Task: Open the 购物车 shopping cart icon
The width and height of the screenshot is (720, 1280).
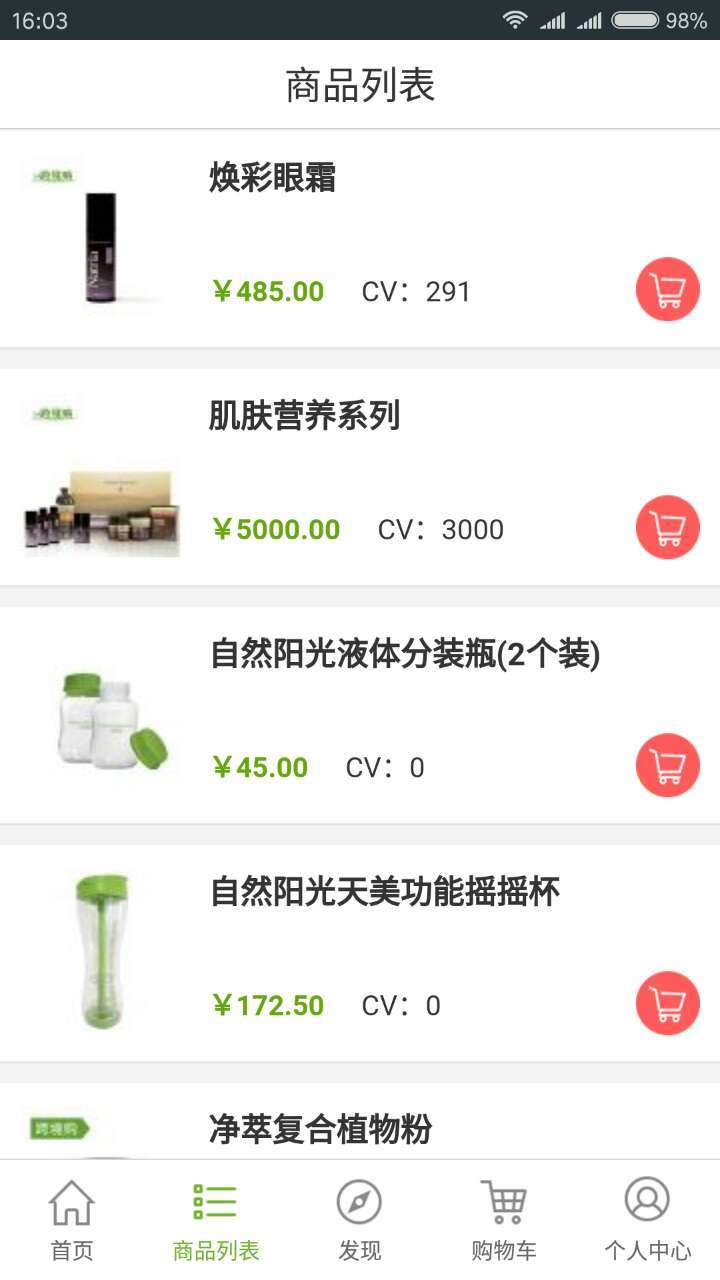Action: [503, 1213]
